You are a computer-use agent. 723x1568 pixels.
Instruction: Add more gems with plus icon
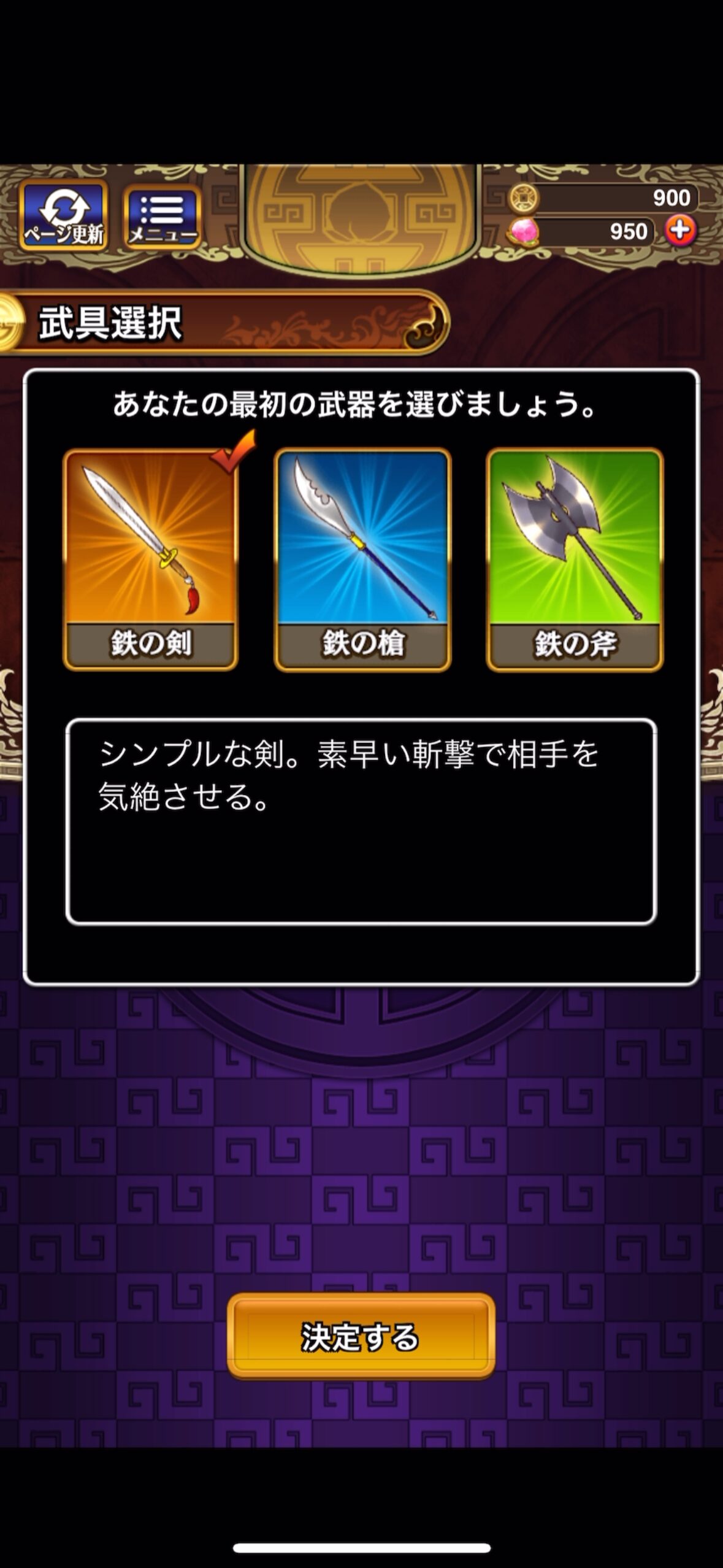click(681, 231)
